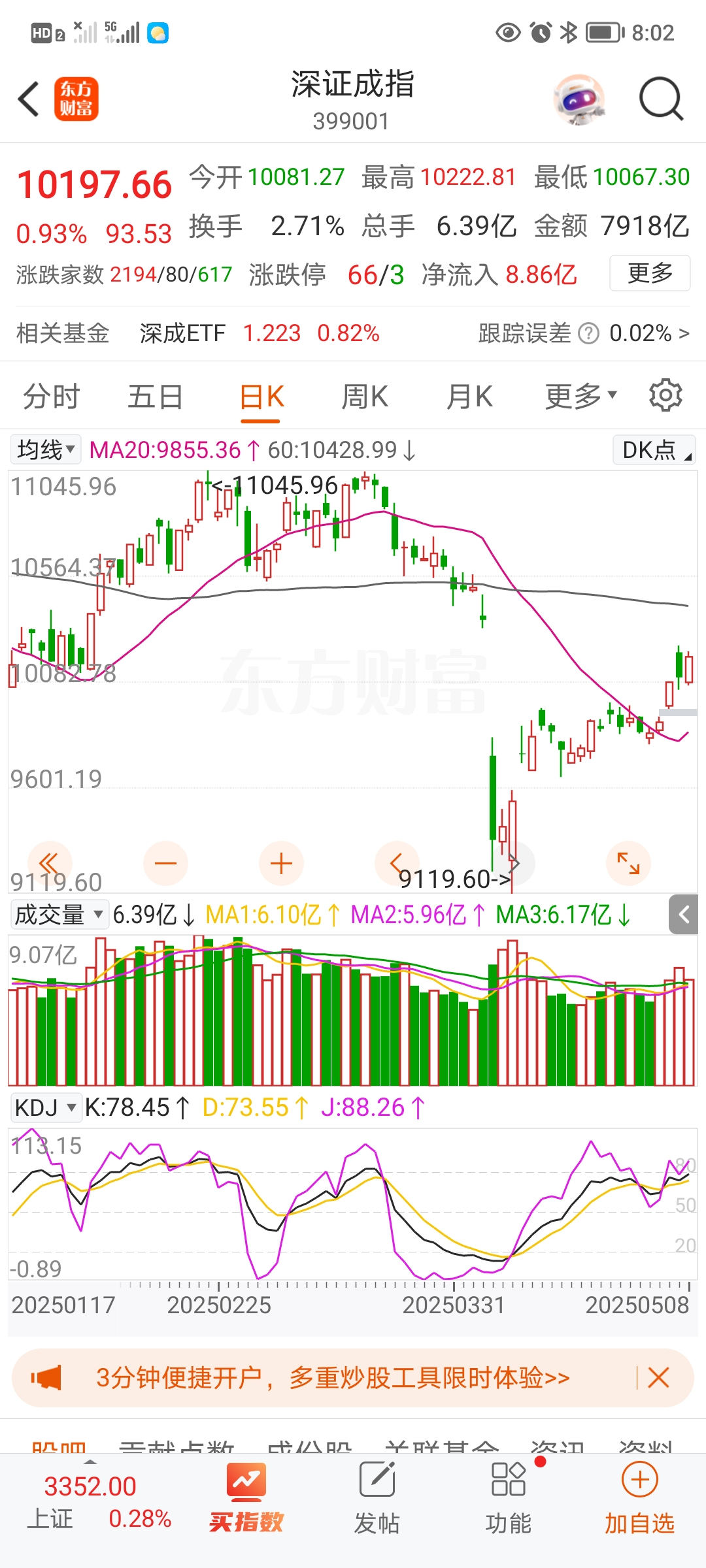
Task: Open the KDJ indicator dropdown
Action: tap(46, 1107)
